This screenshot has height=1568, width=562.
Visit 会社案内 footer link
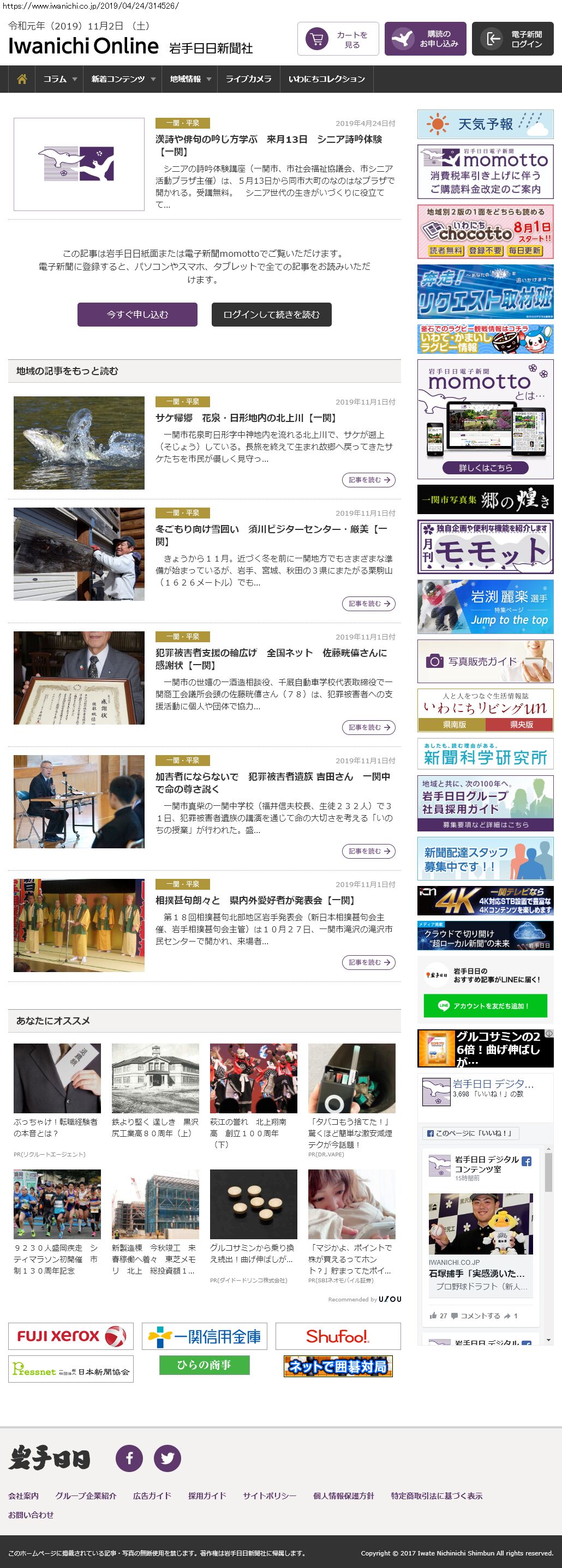23,1495
